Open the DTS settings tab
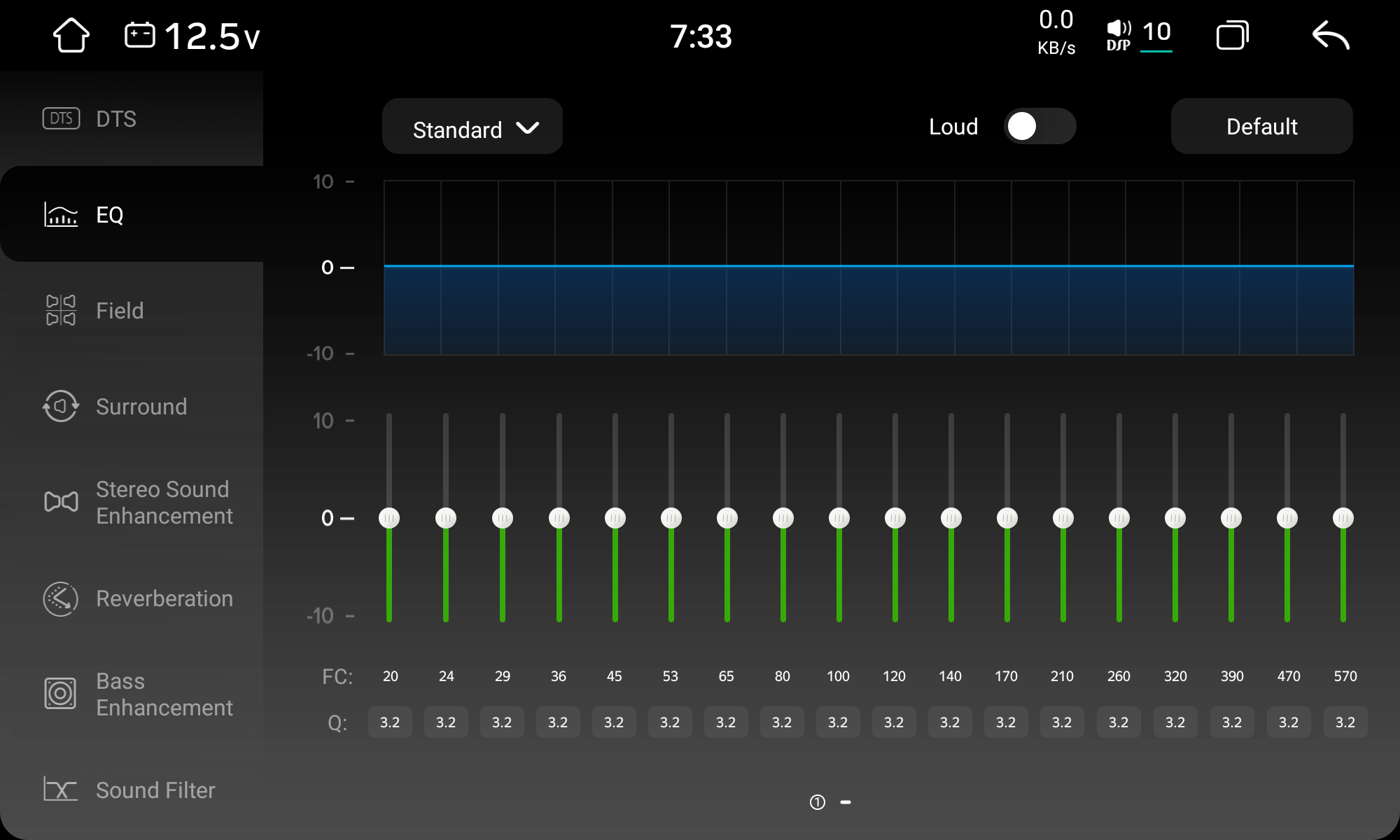 coord(115,119)
